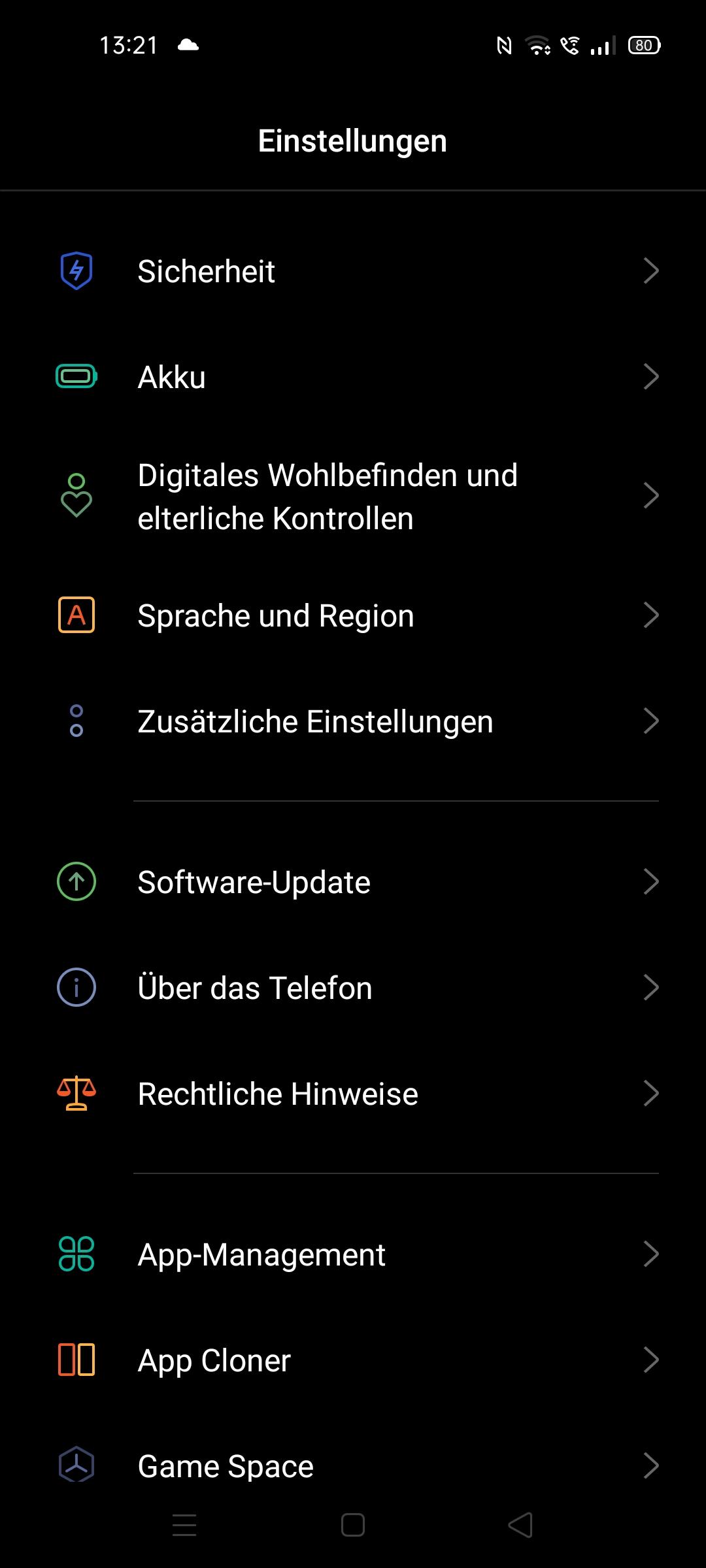The height and width of the screenshot is (1568, 706).
Task: Go to Akku settings
Action: (x=353, y=377)
